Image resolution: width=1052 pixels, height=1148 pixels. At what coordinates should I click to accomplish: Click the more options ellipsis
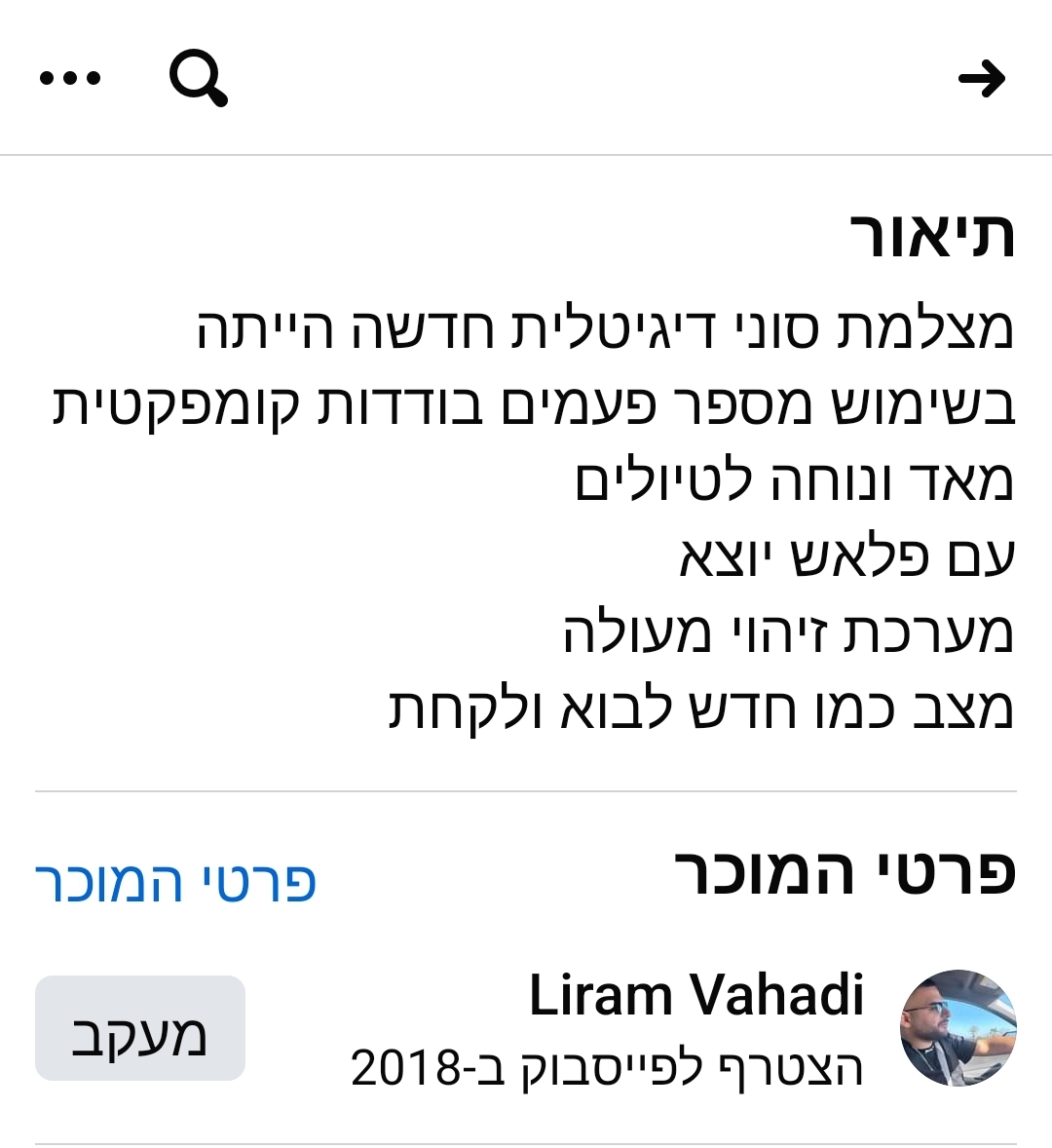coord(70,76)
